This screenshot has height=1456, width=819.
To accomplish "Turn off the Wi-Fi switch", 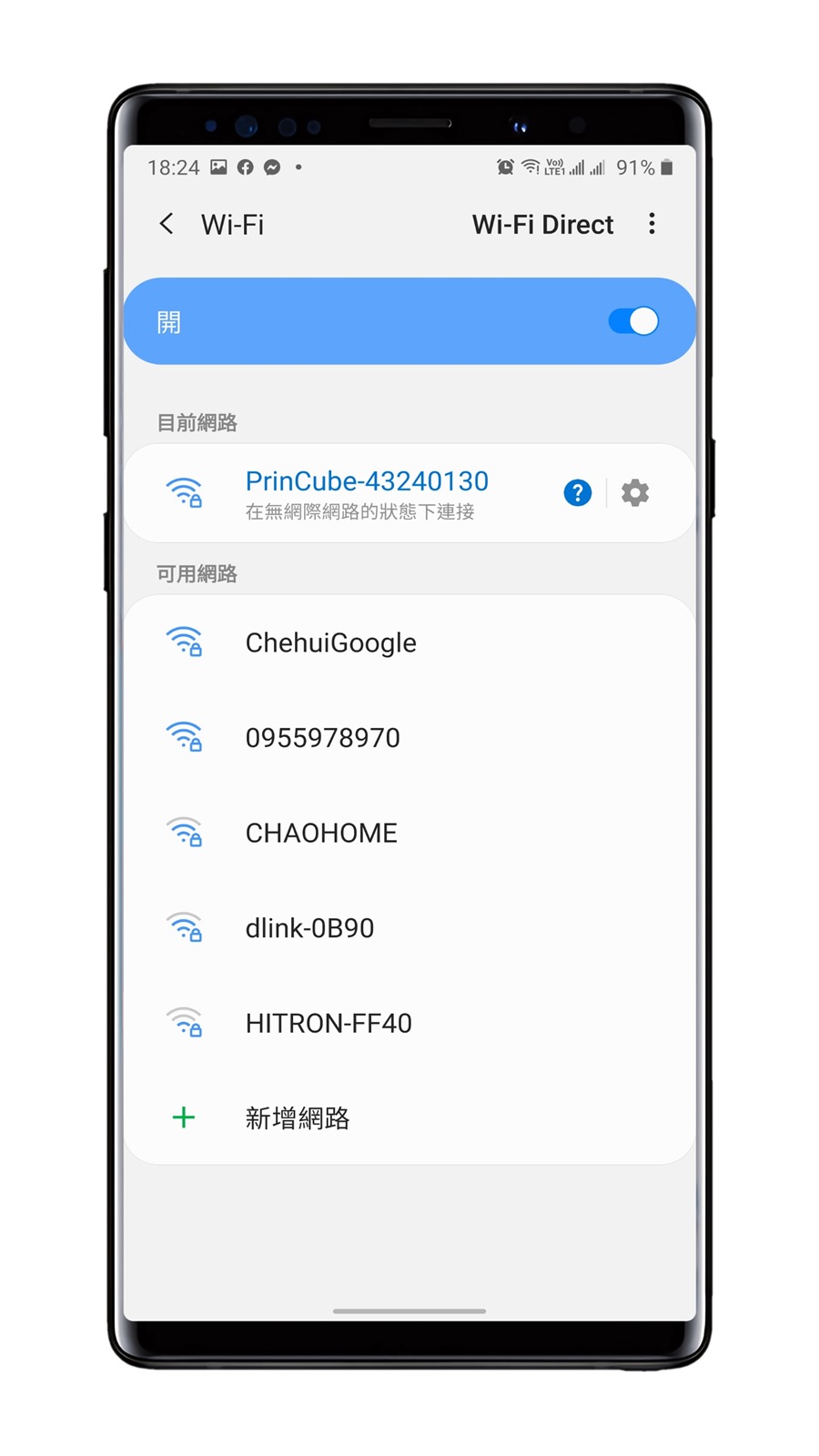I will pos(633,321).
